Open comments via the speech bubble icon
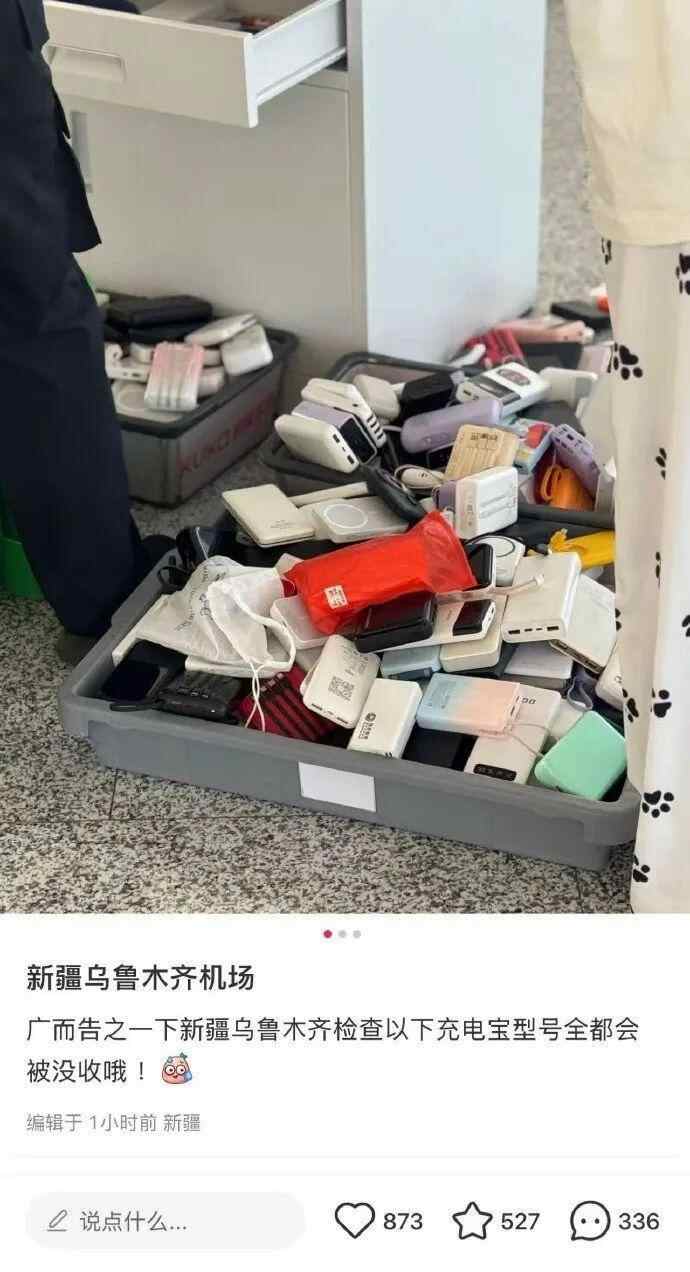 [590, 1221]
